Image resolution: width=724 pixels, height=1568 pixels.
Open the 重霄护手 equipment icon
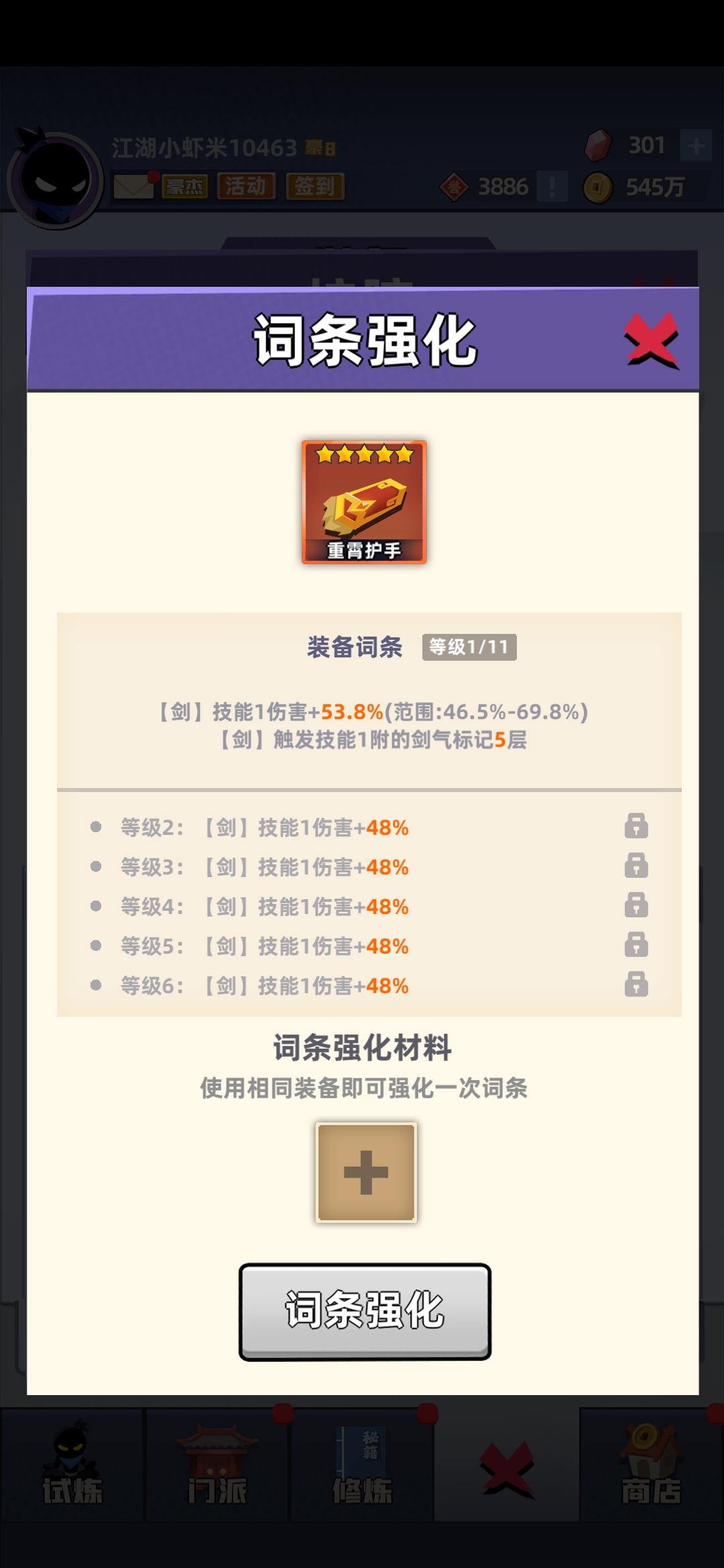click(x=364, y=502)
